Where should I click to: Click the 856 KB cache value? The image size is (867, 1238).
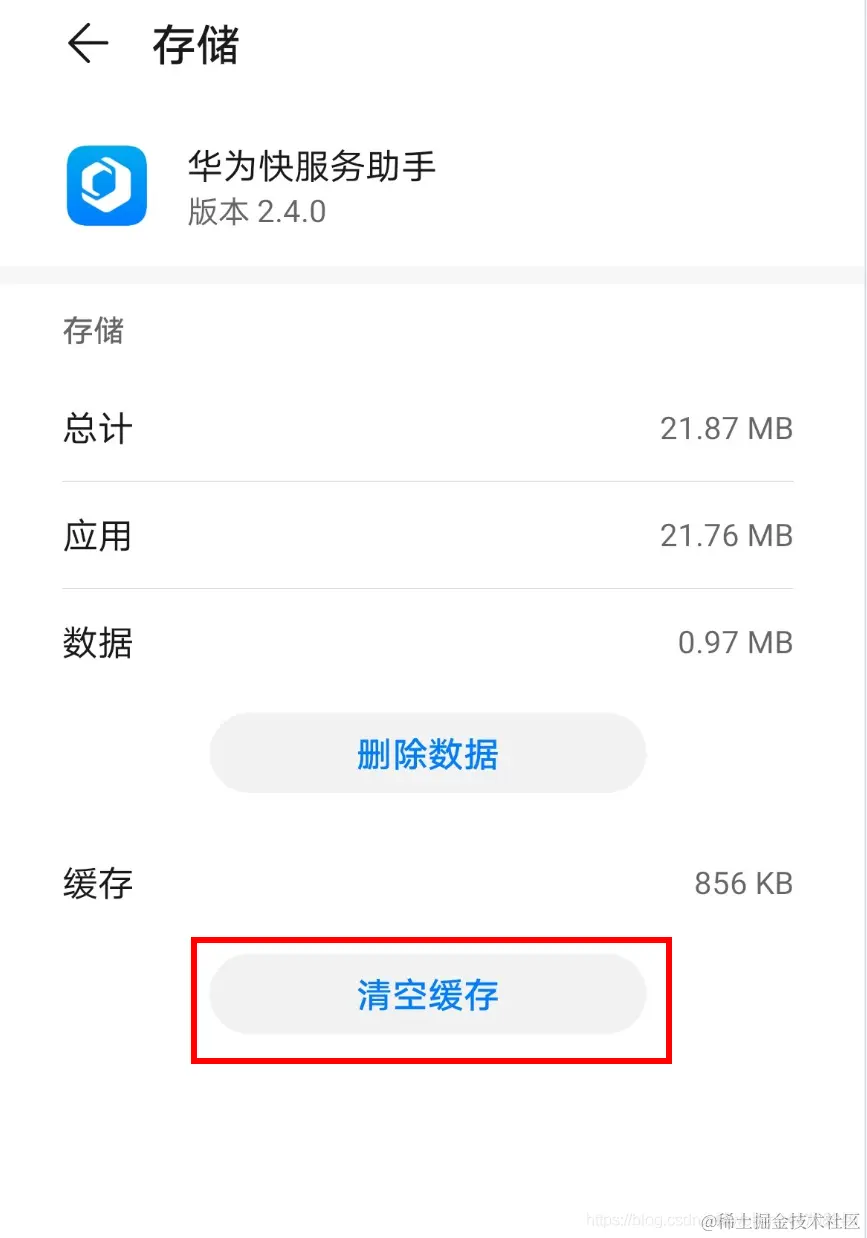click(x=744, y=883)
